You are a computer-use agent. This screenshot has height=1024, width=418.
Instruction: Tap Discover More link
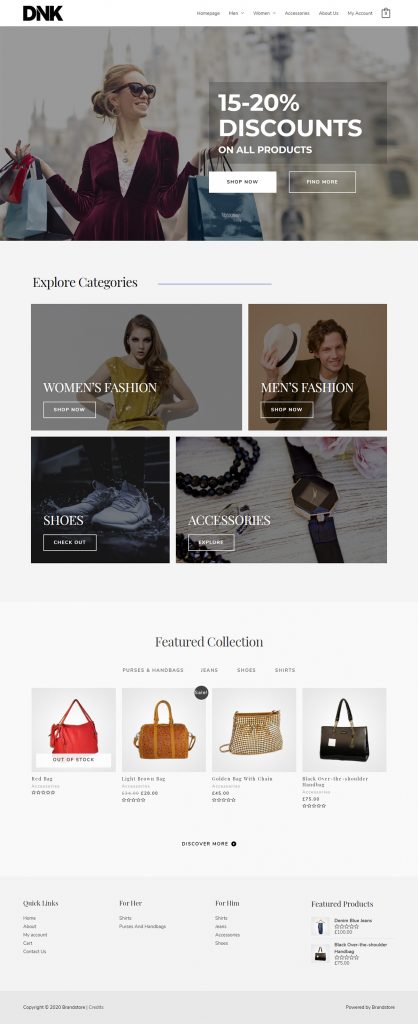click(x=209, y=844)
